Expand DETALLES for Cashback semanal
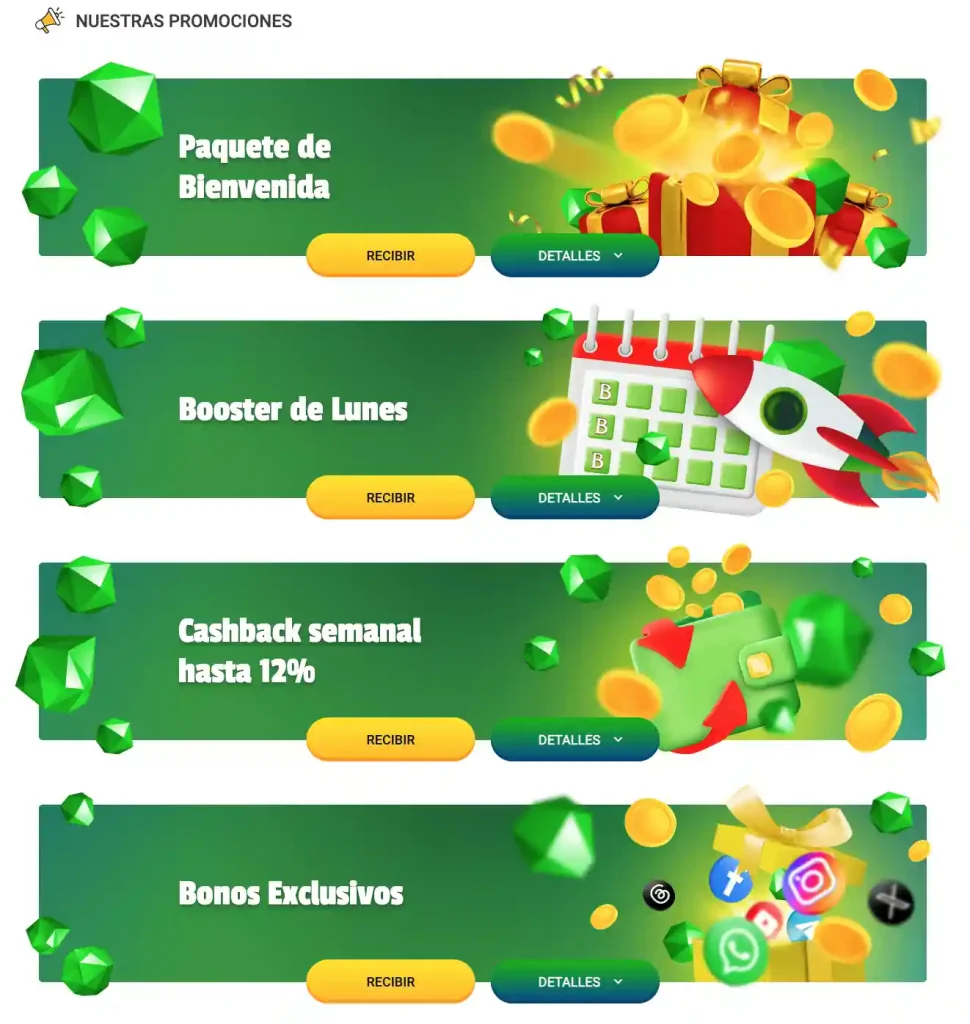 click(x=575, y=740)
